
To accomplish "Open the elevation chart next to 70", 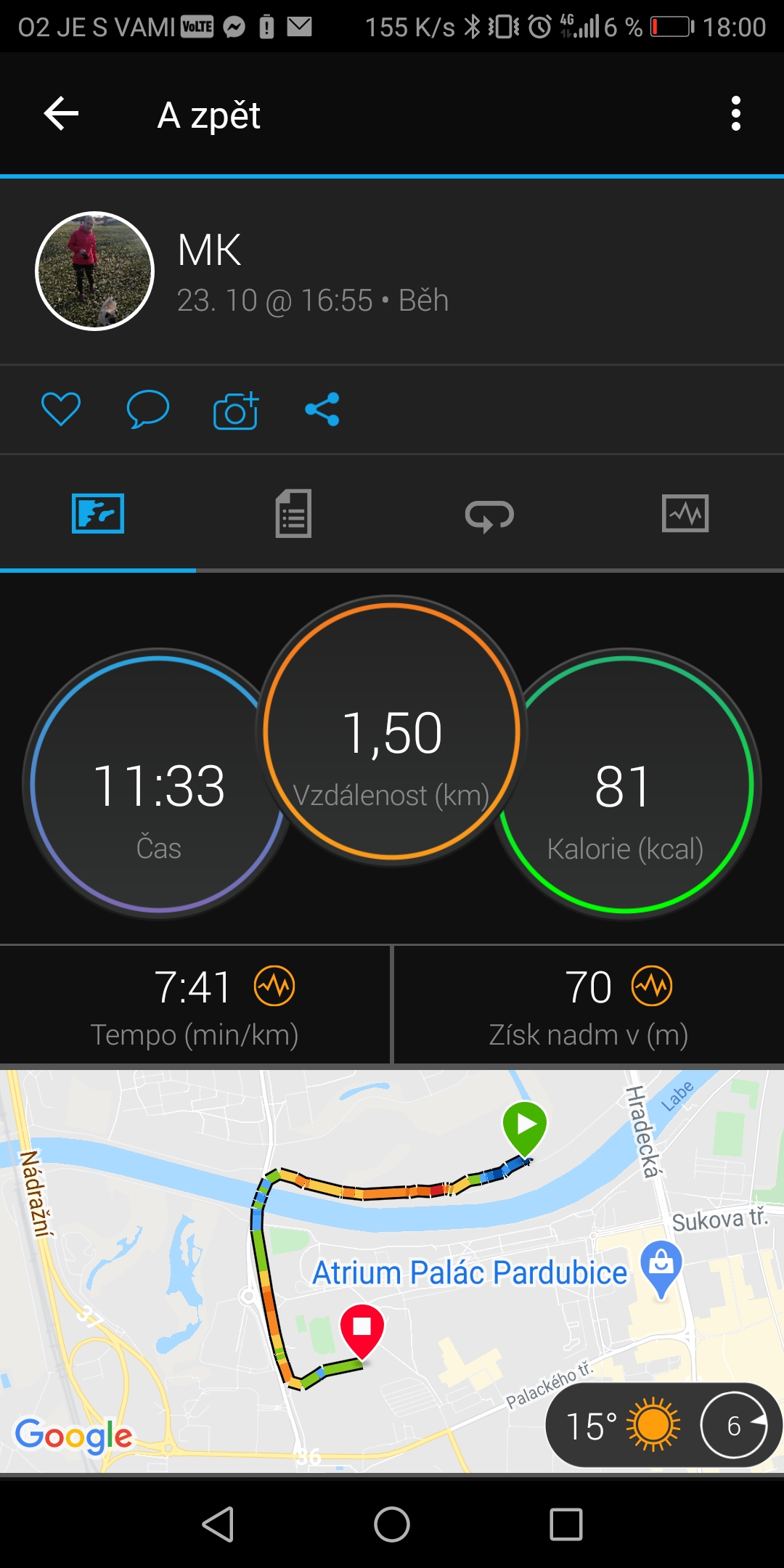I will [x=652, y=986].
